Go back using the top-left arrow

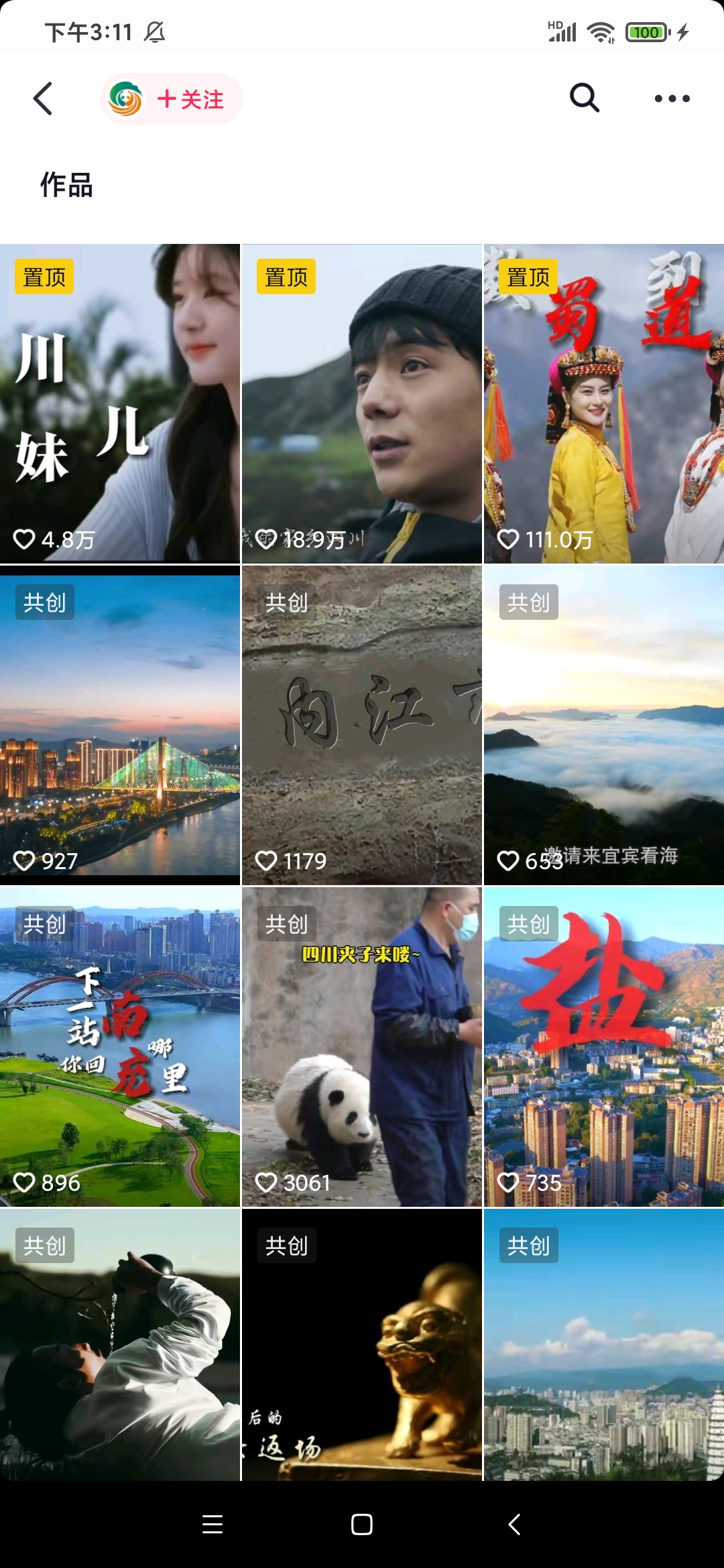[43, 99]
